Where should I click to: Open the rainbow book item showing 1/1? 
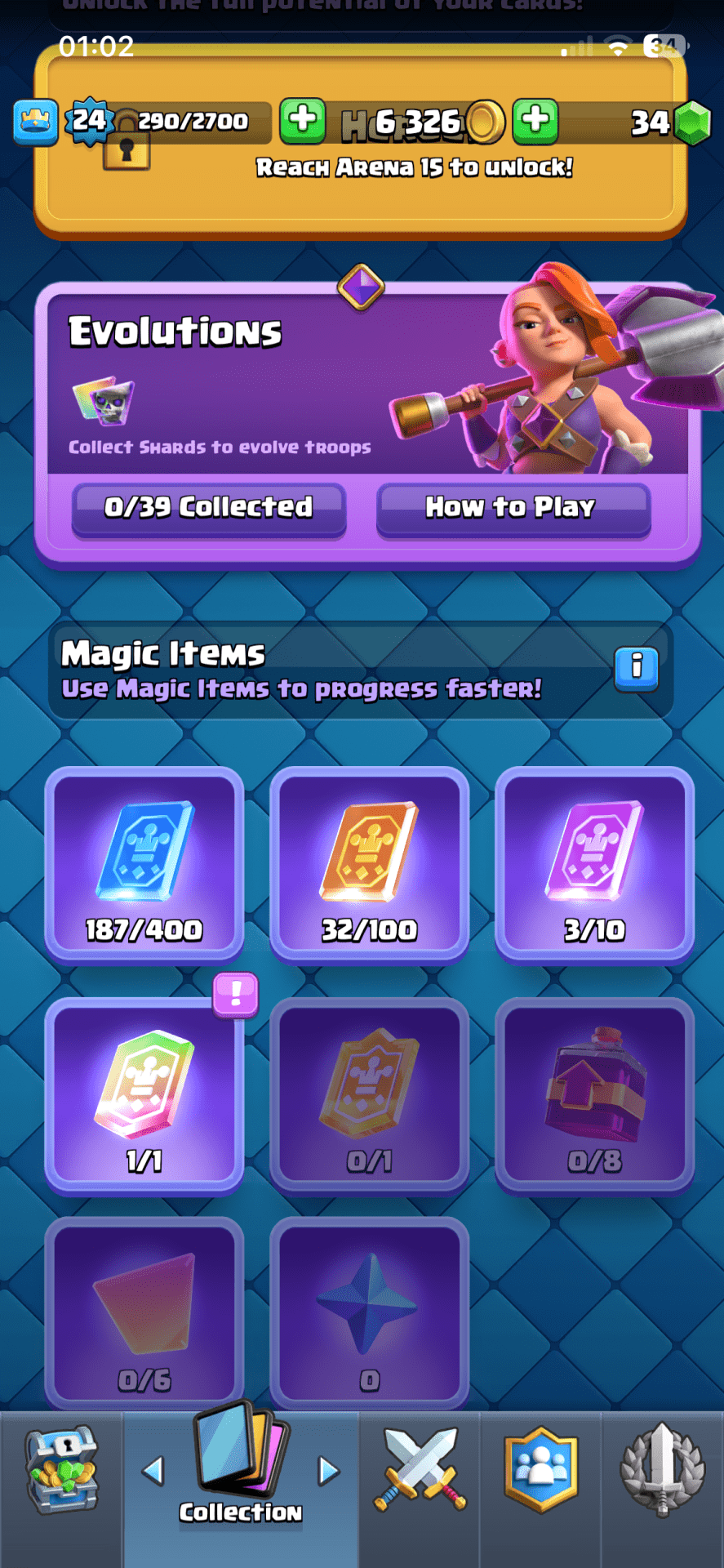coord(144,1096)
